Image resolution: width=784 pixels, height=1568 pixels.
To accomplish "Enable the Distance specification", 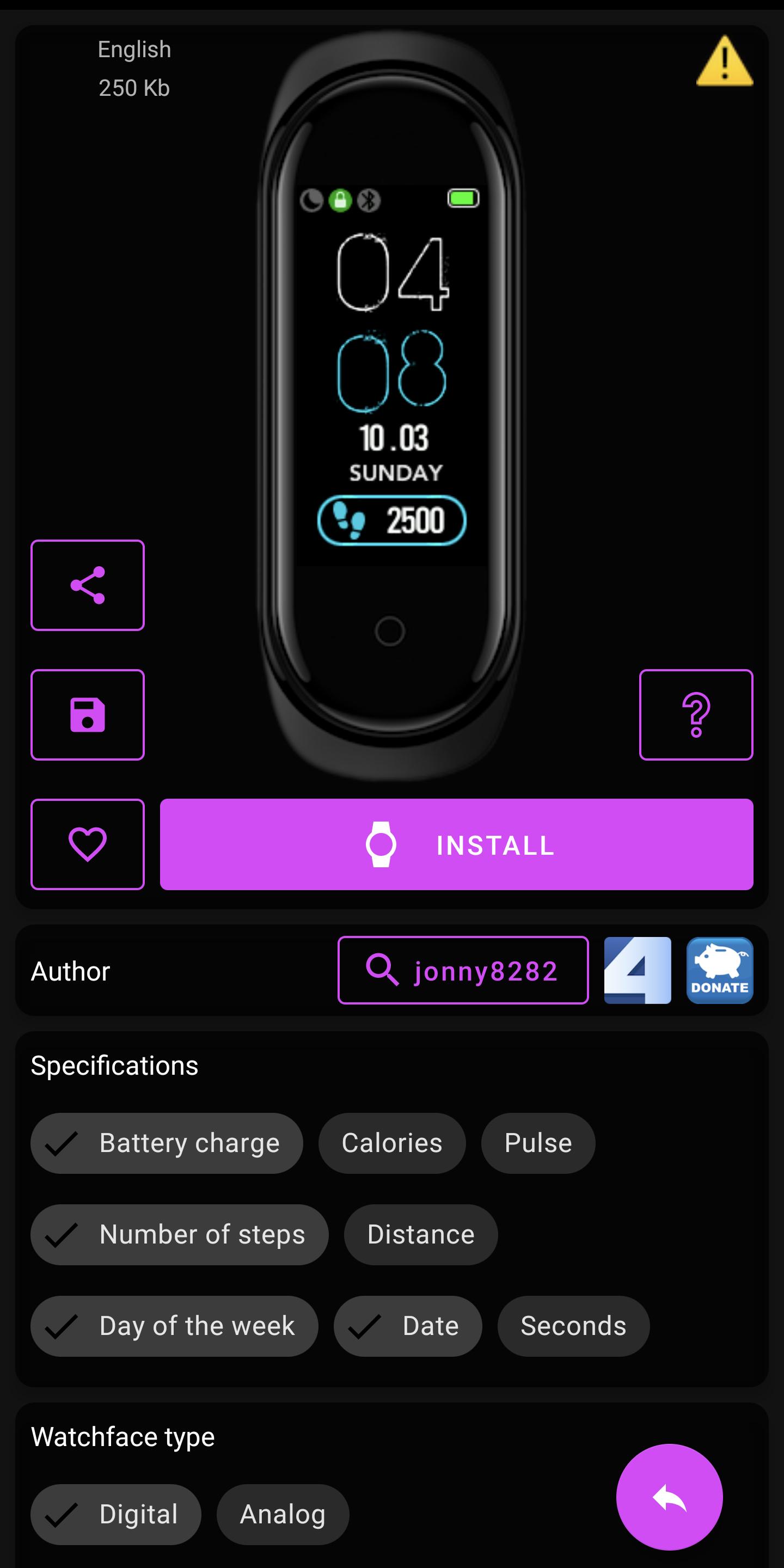I will click(x=420, y=1234).
